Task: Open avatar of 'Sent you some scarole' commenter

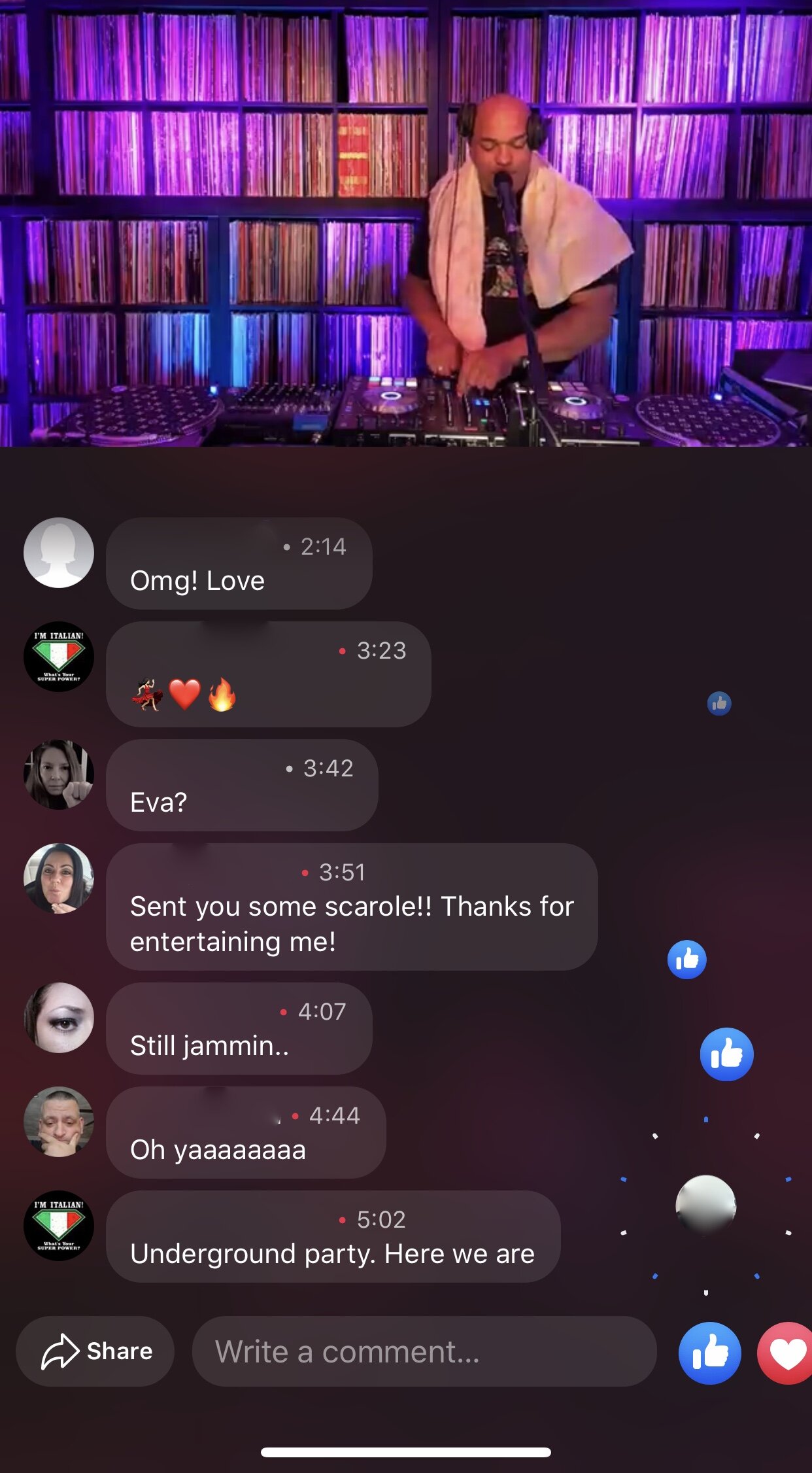Action: [59, 878]
